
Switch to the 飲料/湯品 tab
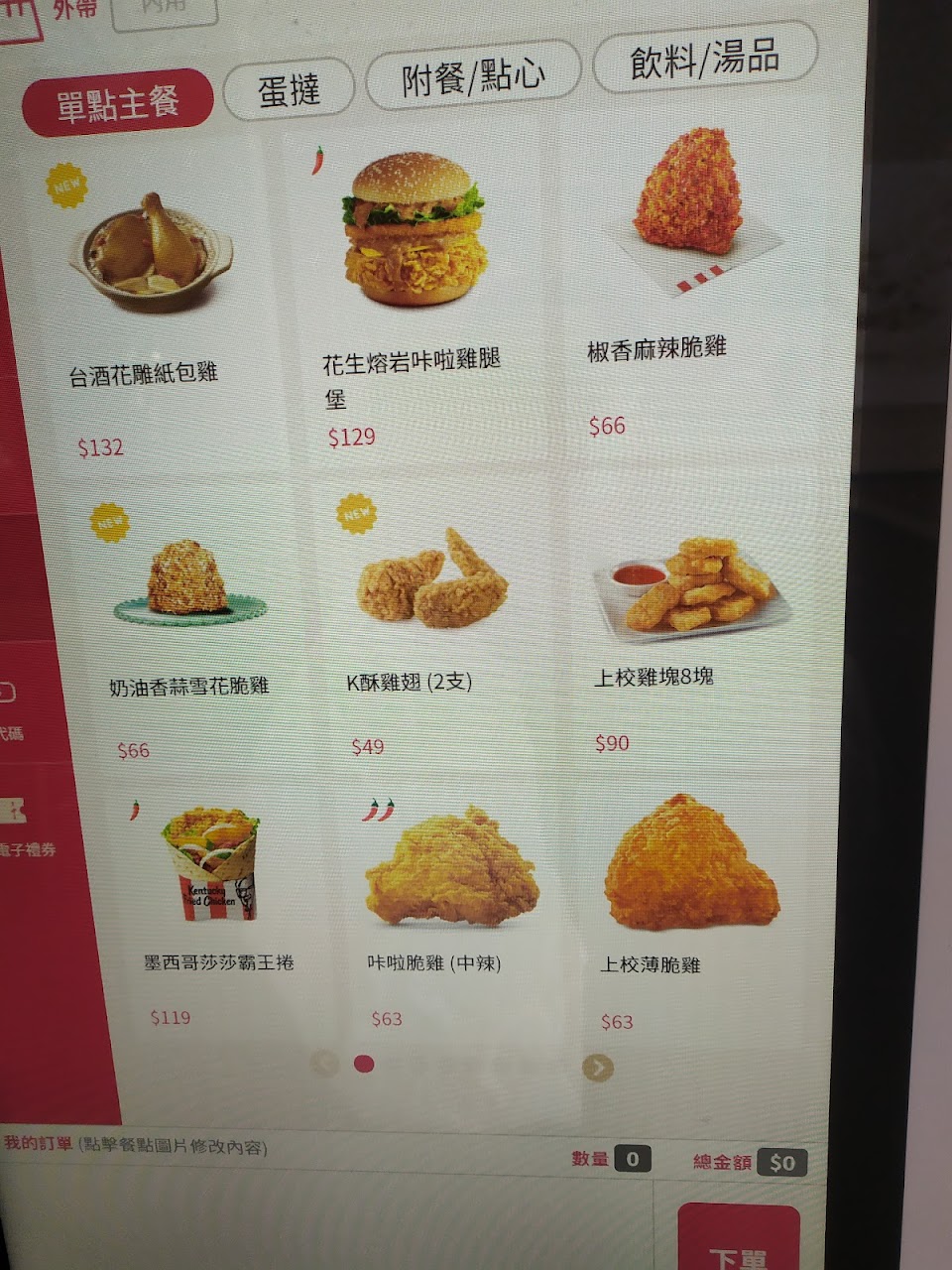[x=704, y=61]
